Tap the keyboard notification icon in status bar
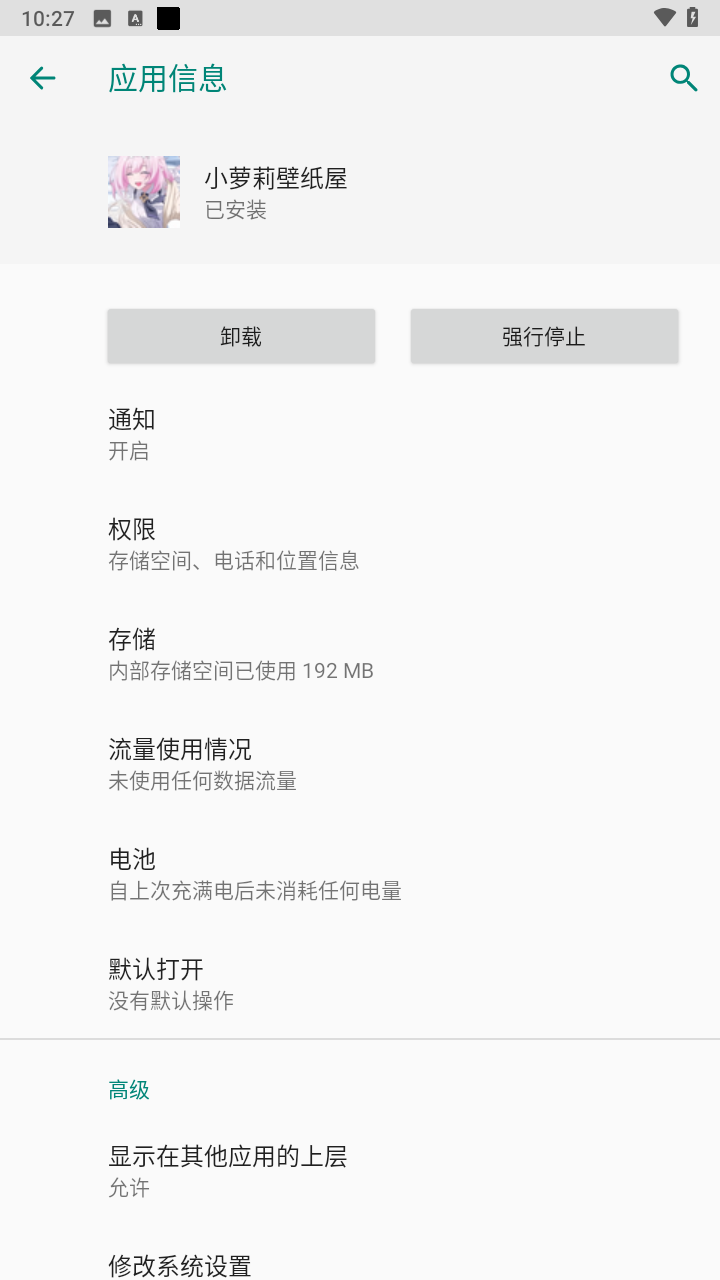Viewport: 720px width, 1280px height. pyautogui.click(x=136, y=17)
